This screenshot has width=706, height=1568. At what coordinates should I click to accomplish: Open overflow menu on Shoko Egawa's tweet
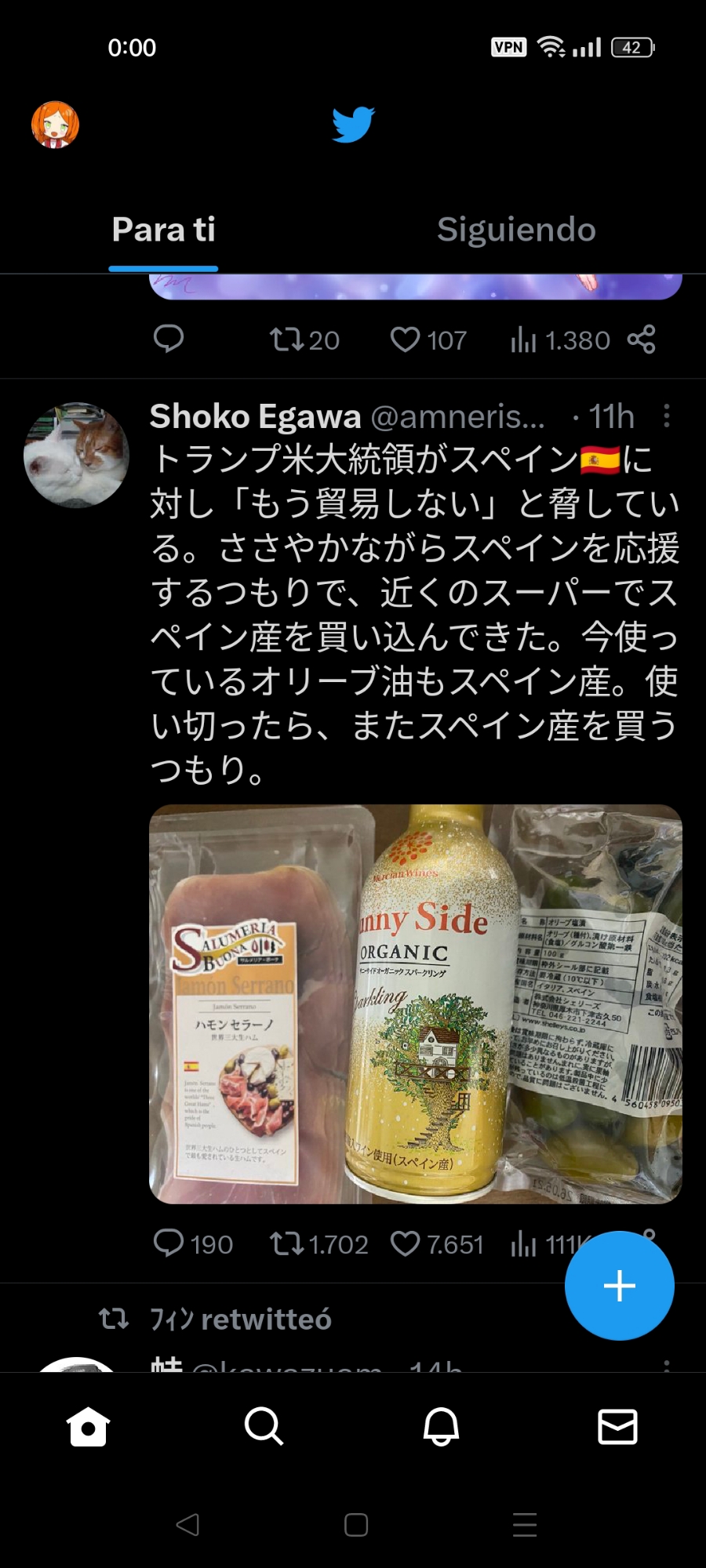click(666, 416)
